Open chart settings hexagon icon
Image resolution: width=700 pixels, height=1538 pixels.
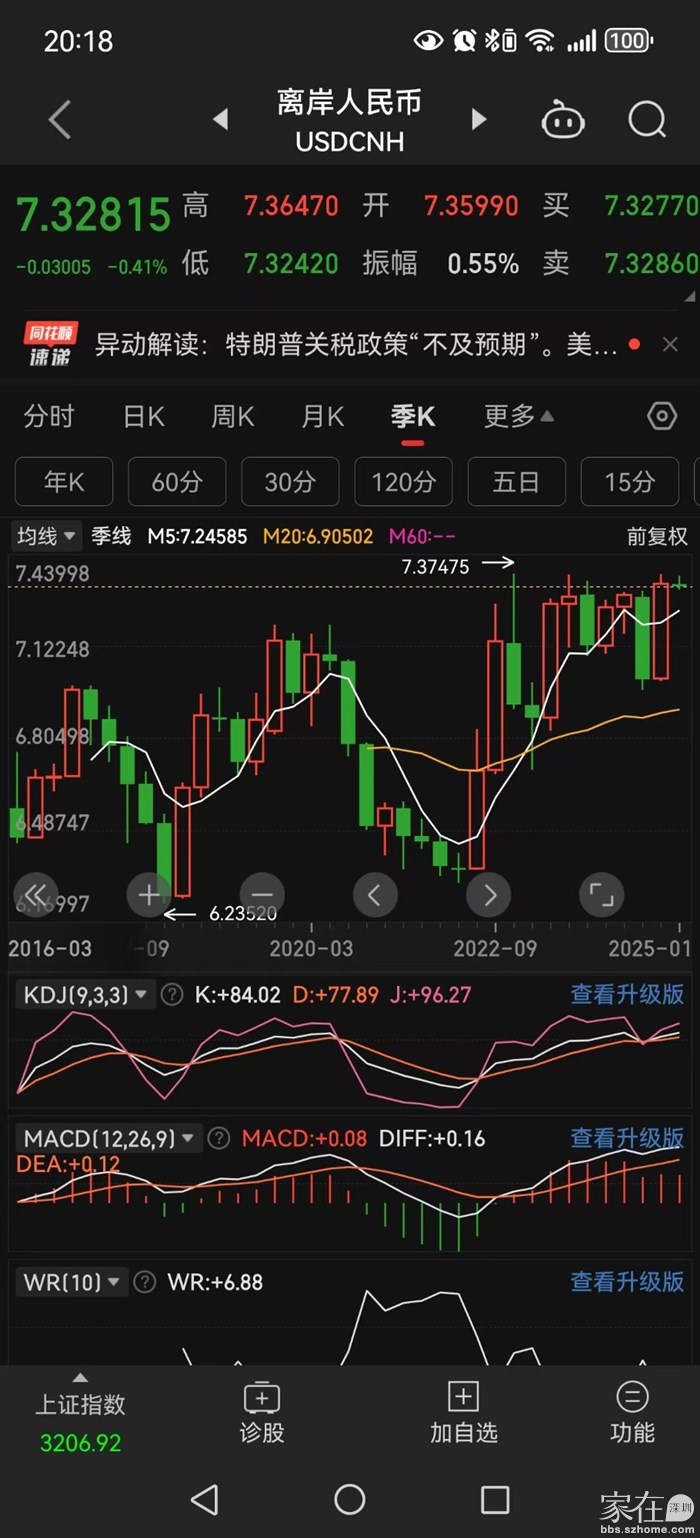pos(662,416)
